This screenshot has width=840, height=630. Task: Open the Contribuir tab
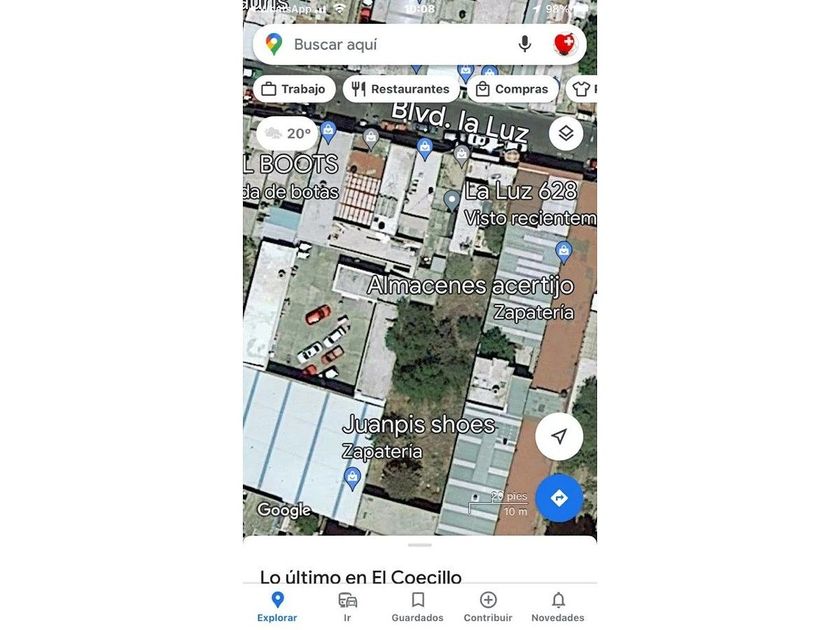tap(488, 606)
